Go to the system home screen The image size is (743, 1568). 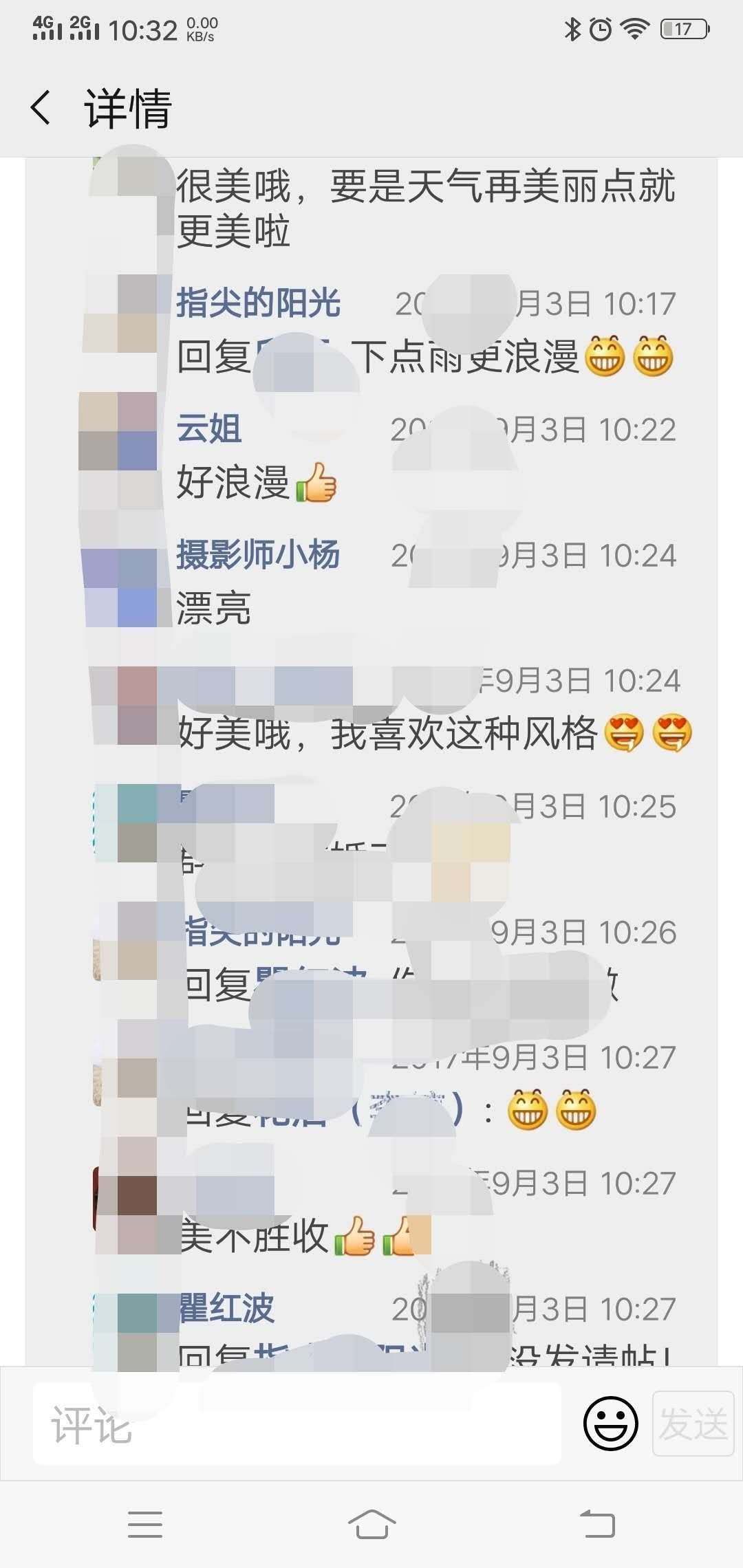coord(371,1524)
